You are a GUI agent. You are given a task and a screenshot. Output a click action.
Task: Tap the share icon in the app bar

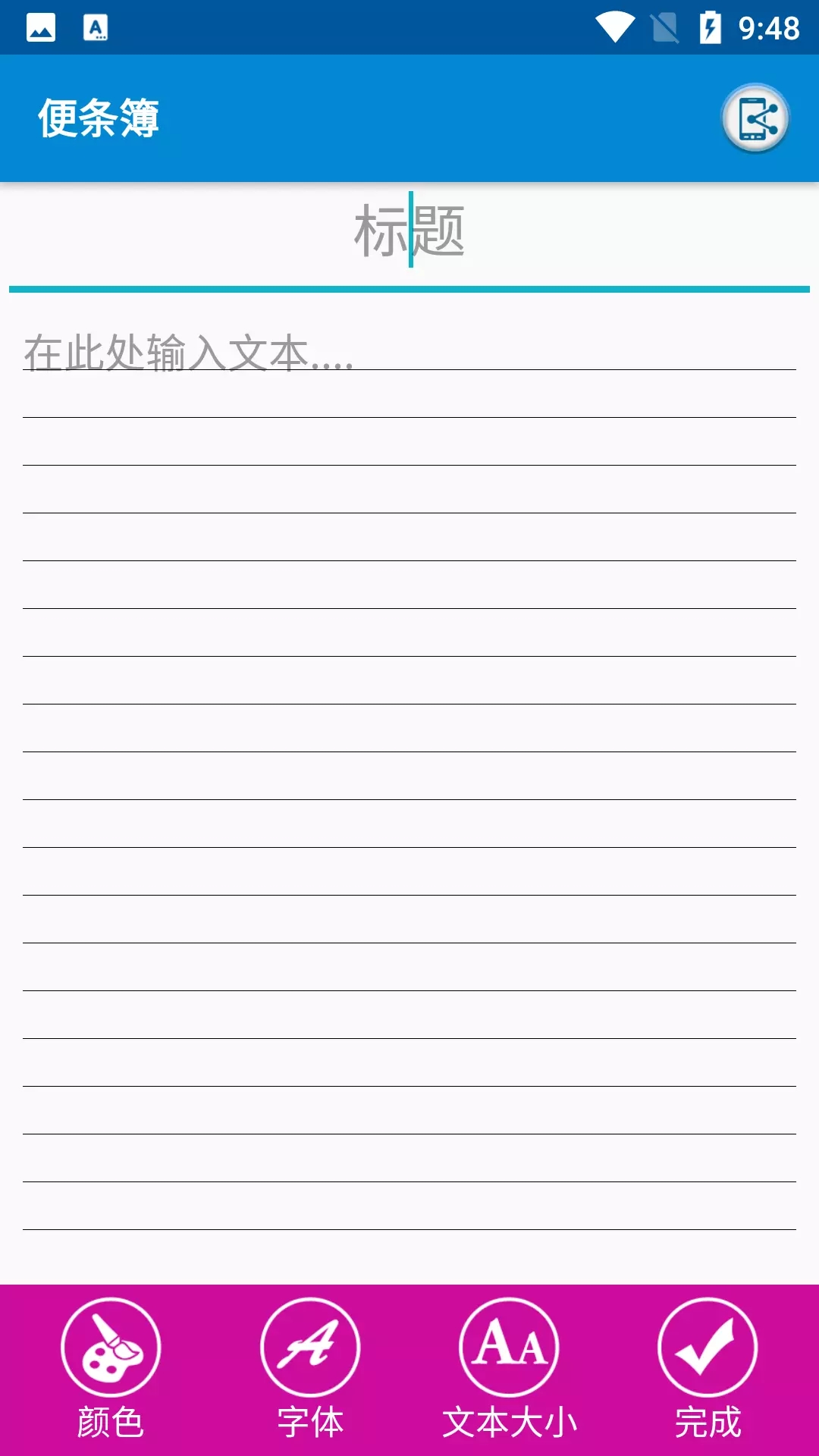[755, 118]
